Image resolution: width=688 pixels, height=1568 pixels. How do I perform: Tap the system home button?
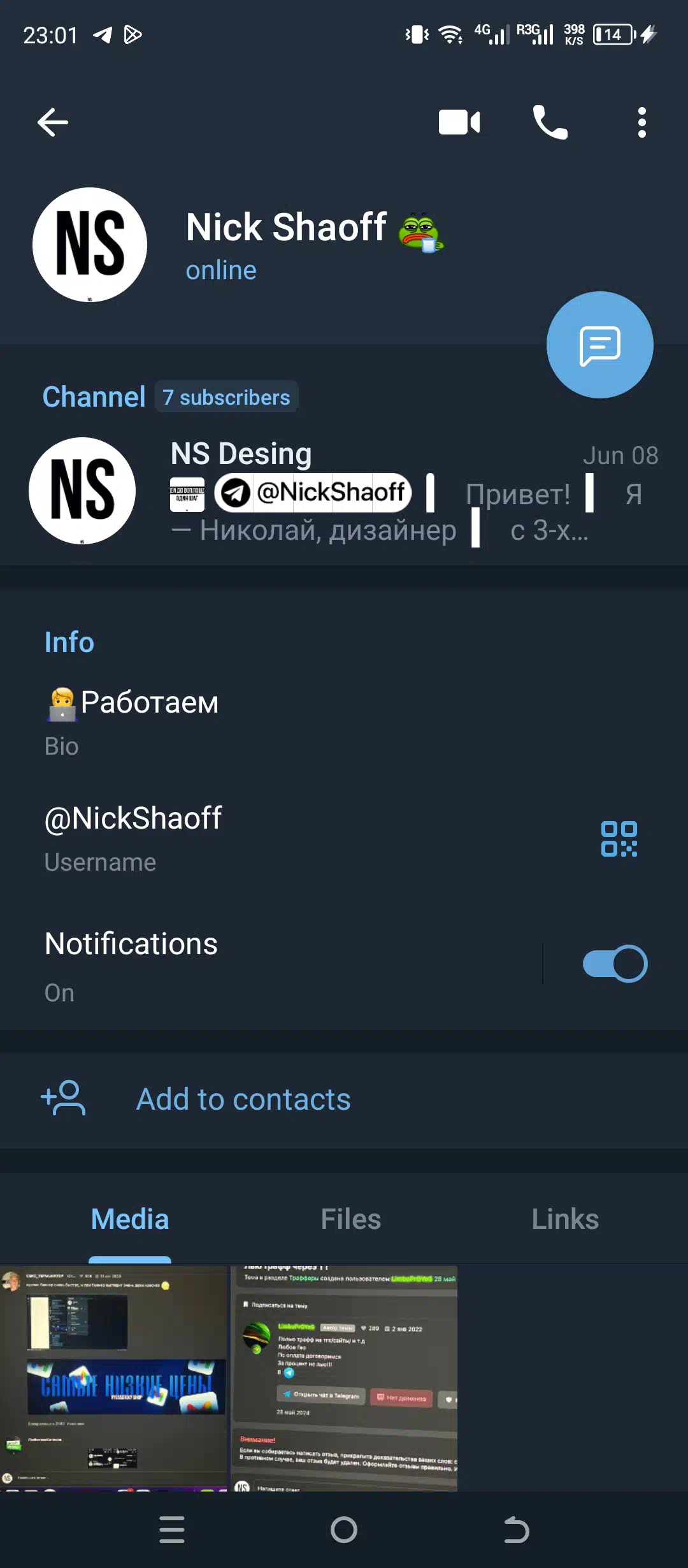coord(344,1530)
